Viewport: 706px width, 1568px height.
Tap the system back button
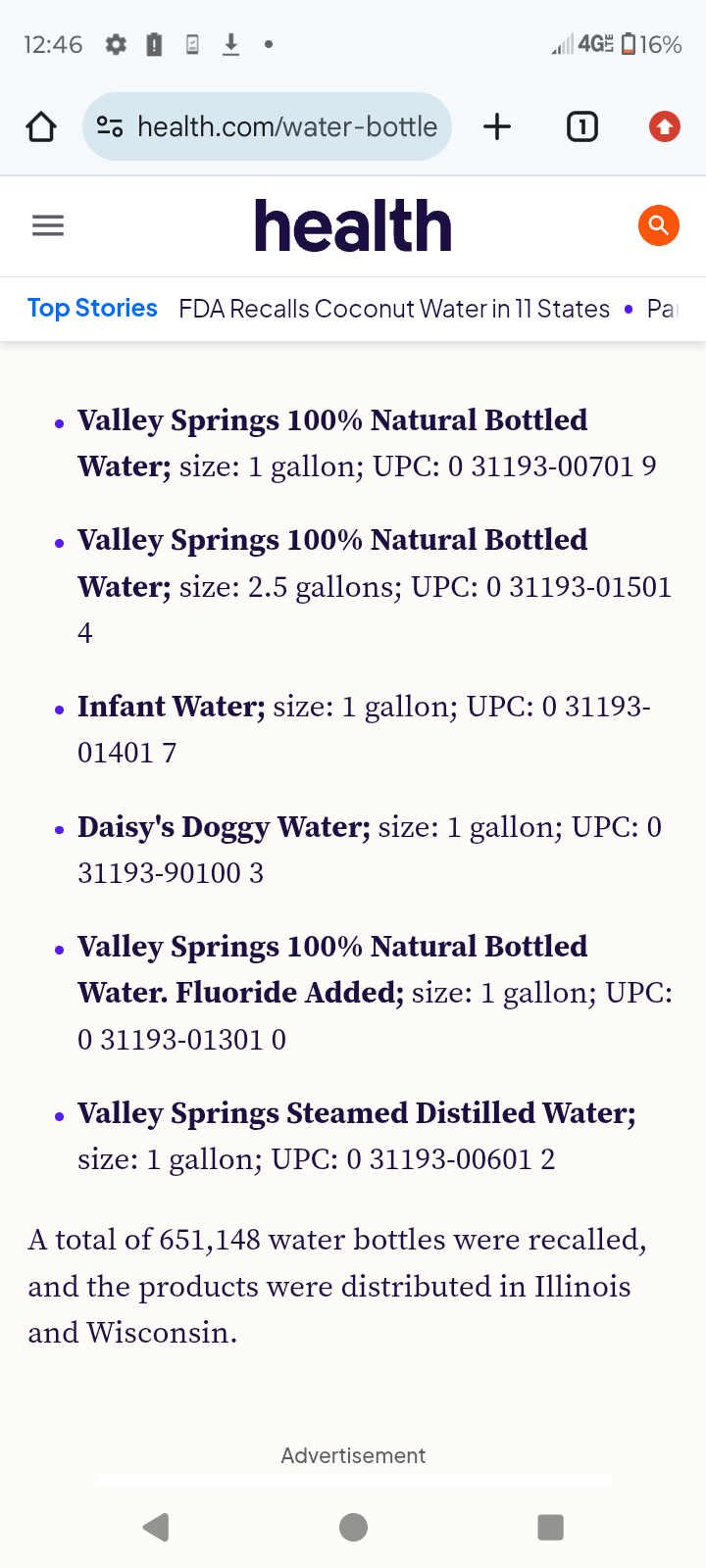pos(156,1527)
